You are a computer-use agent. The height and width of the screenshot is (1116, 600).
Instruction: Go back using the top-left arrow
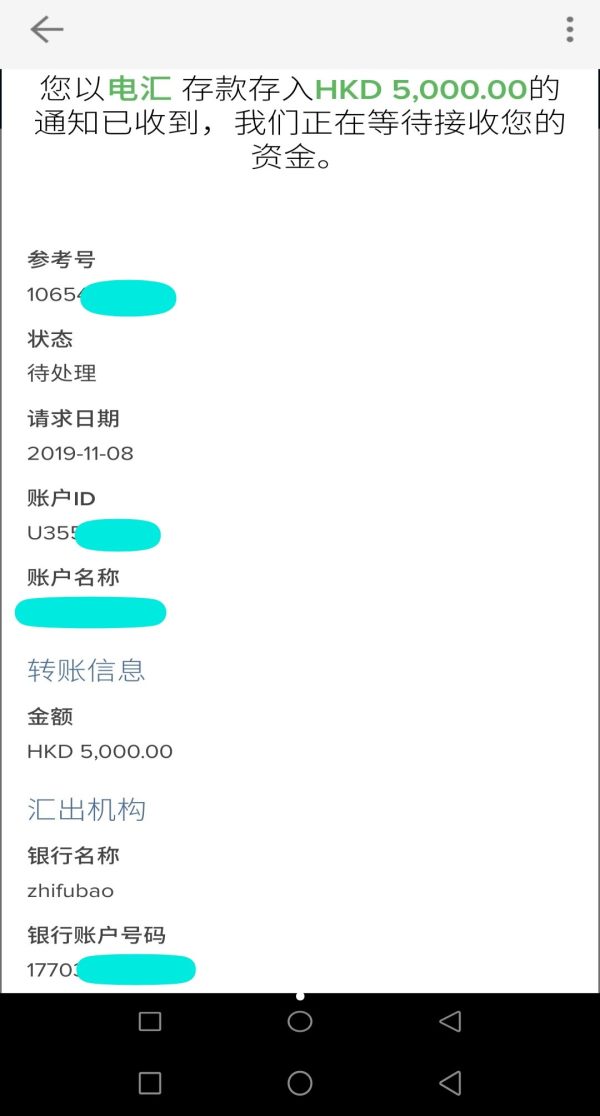pyautogui.click(x=47, y=30)
